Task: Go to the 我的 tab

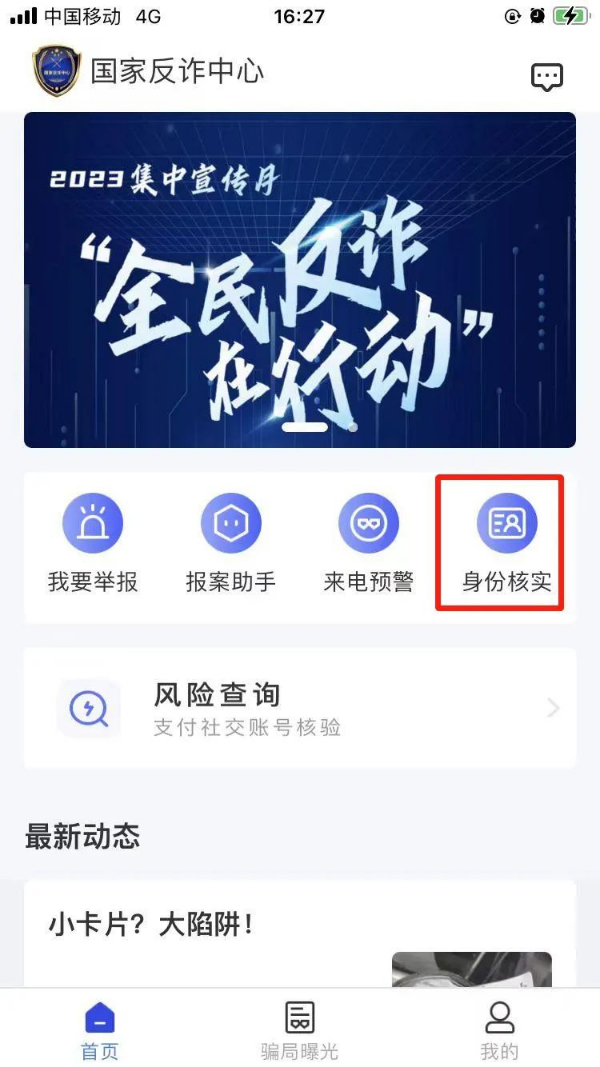Action: [499, 1030]
